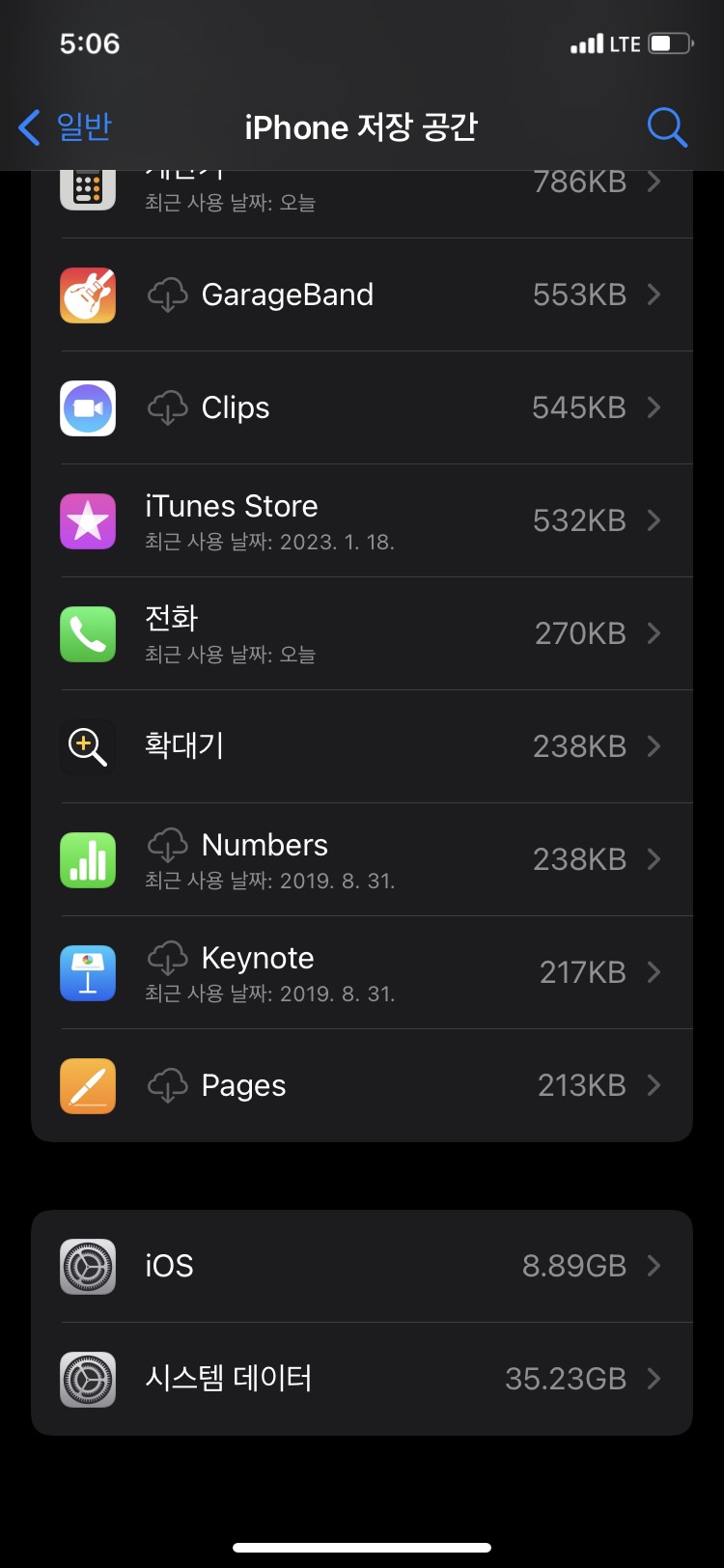Screen dimensions: 724x1568
Task: Open the storage search magnifier
Action: (666, 126)
